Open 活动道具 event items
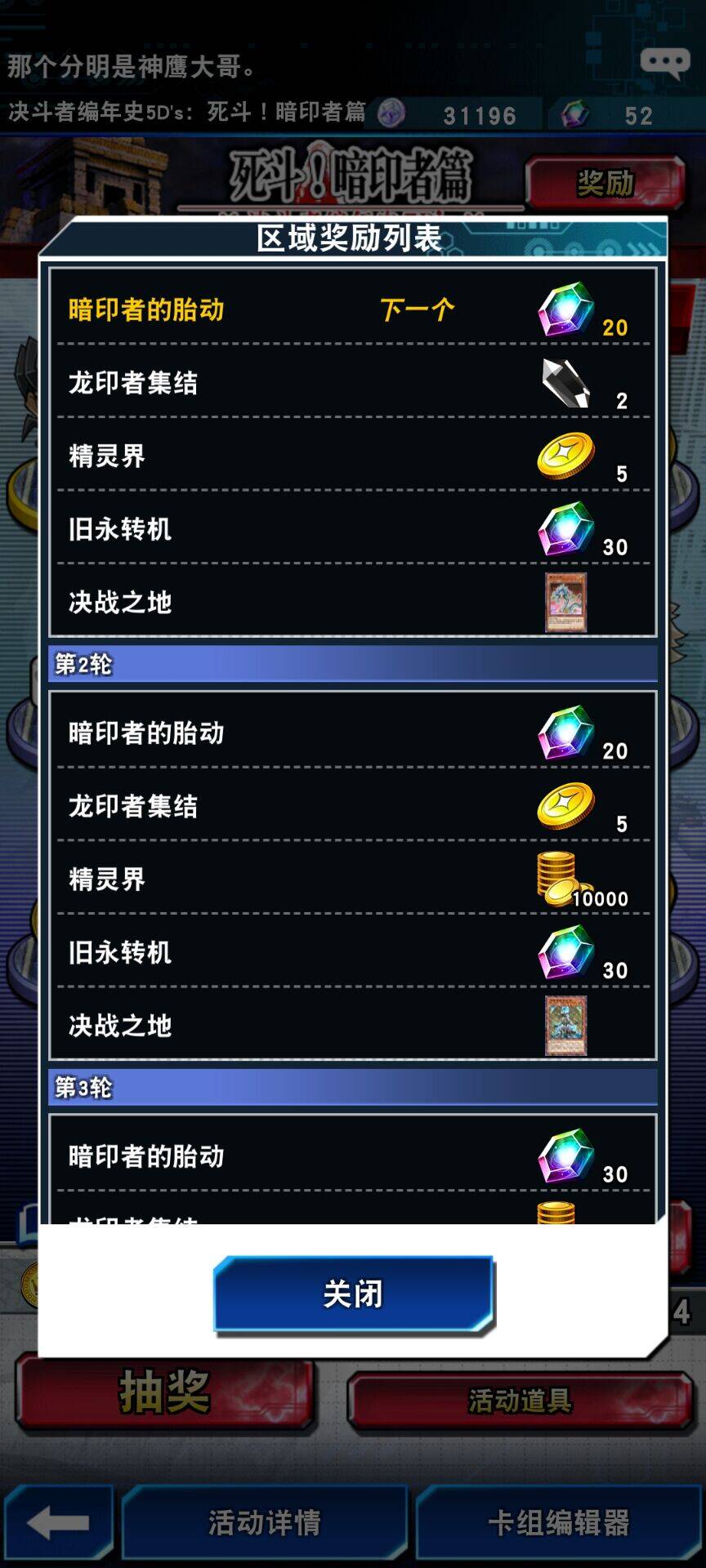This screenshot has width=706, height=1568. click(x=520, y=1401)
